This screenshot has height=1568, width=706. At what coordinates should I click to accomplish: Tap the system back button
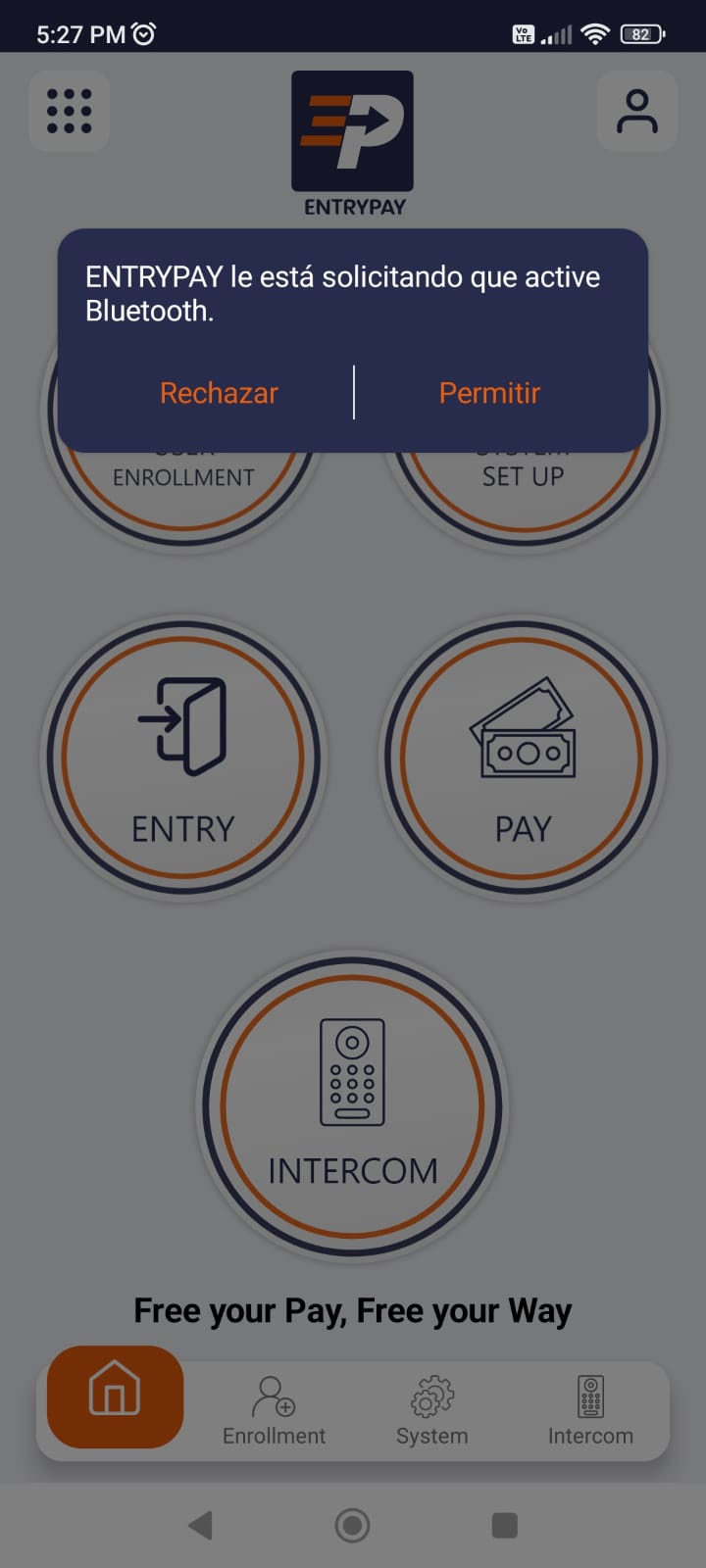point(201,1525)
